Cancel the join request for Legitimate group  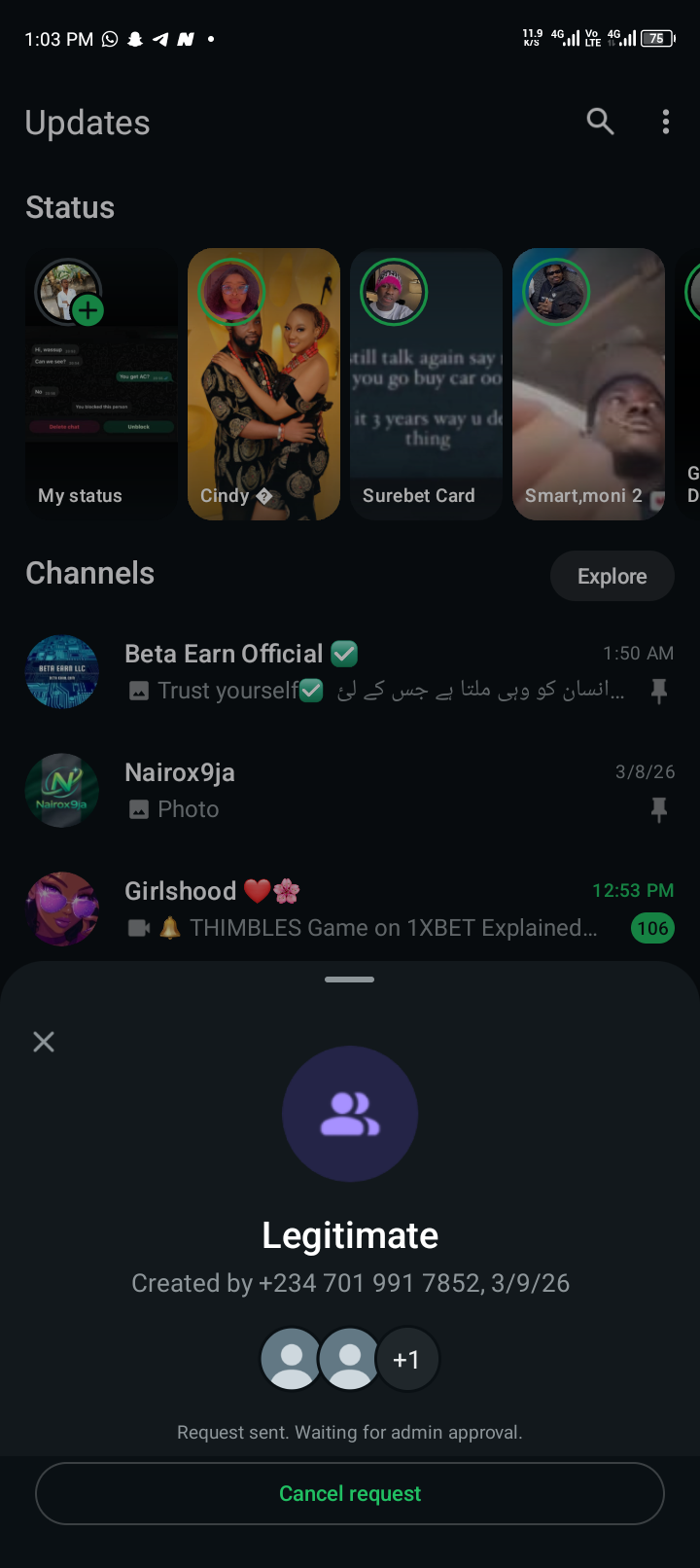click(x=350, y=1493)
